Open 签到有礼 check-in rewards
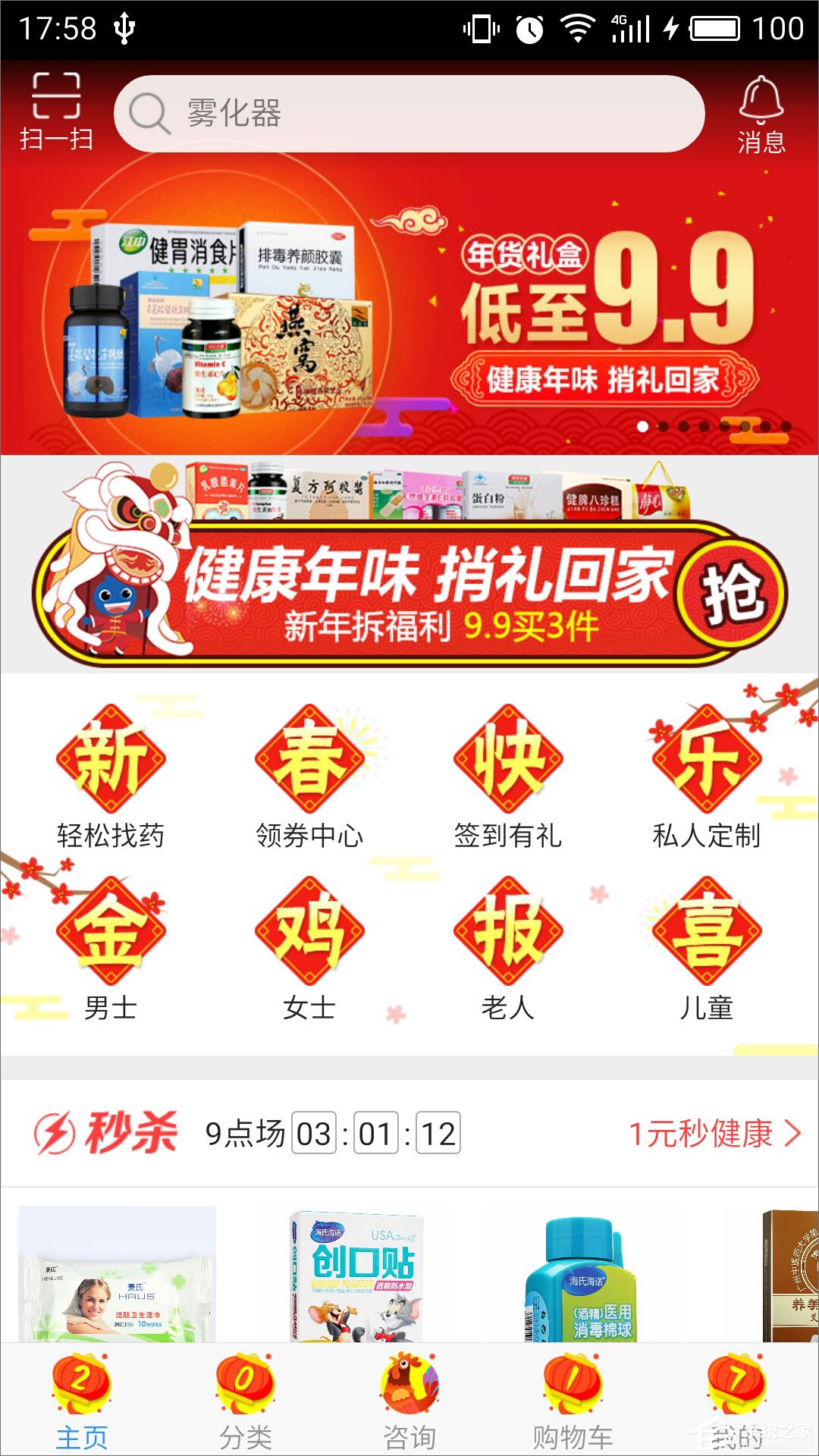 508,777
